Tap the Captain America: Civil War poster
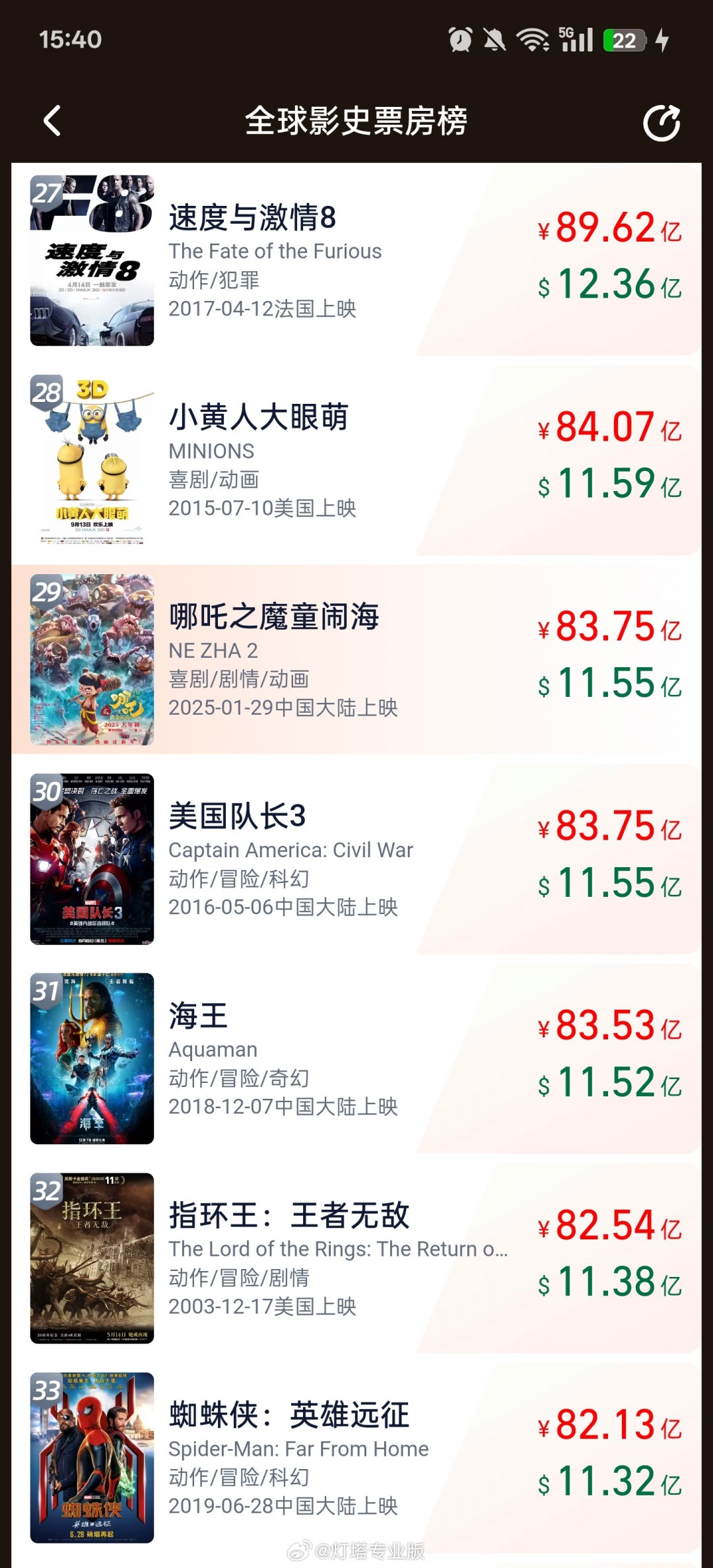Screen dimensions: 713x1568 click(x=92, y=861)
